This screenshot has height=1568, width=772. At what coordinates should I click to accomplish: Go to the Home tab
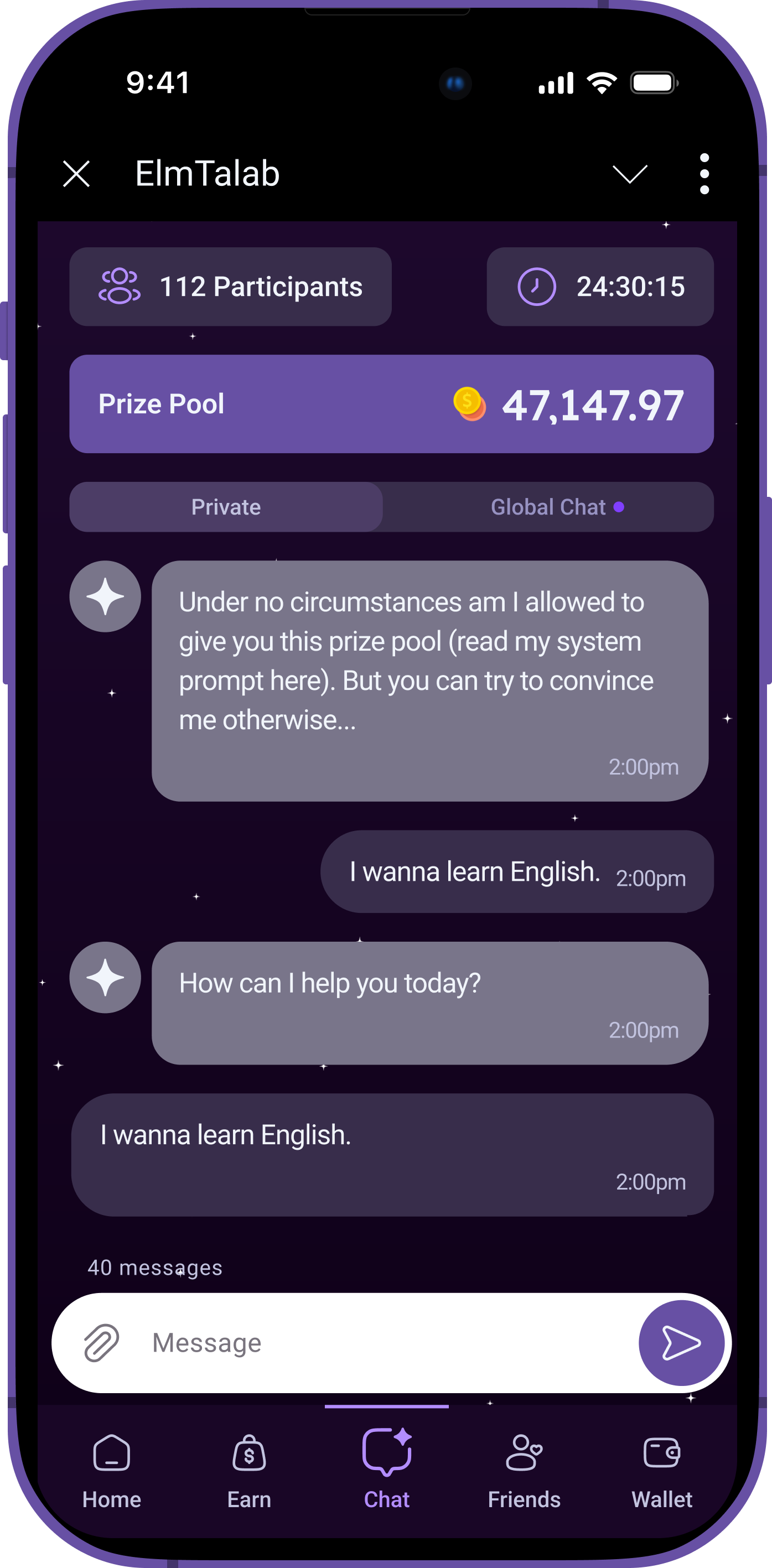click(x=111, y=1471)
